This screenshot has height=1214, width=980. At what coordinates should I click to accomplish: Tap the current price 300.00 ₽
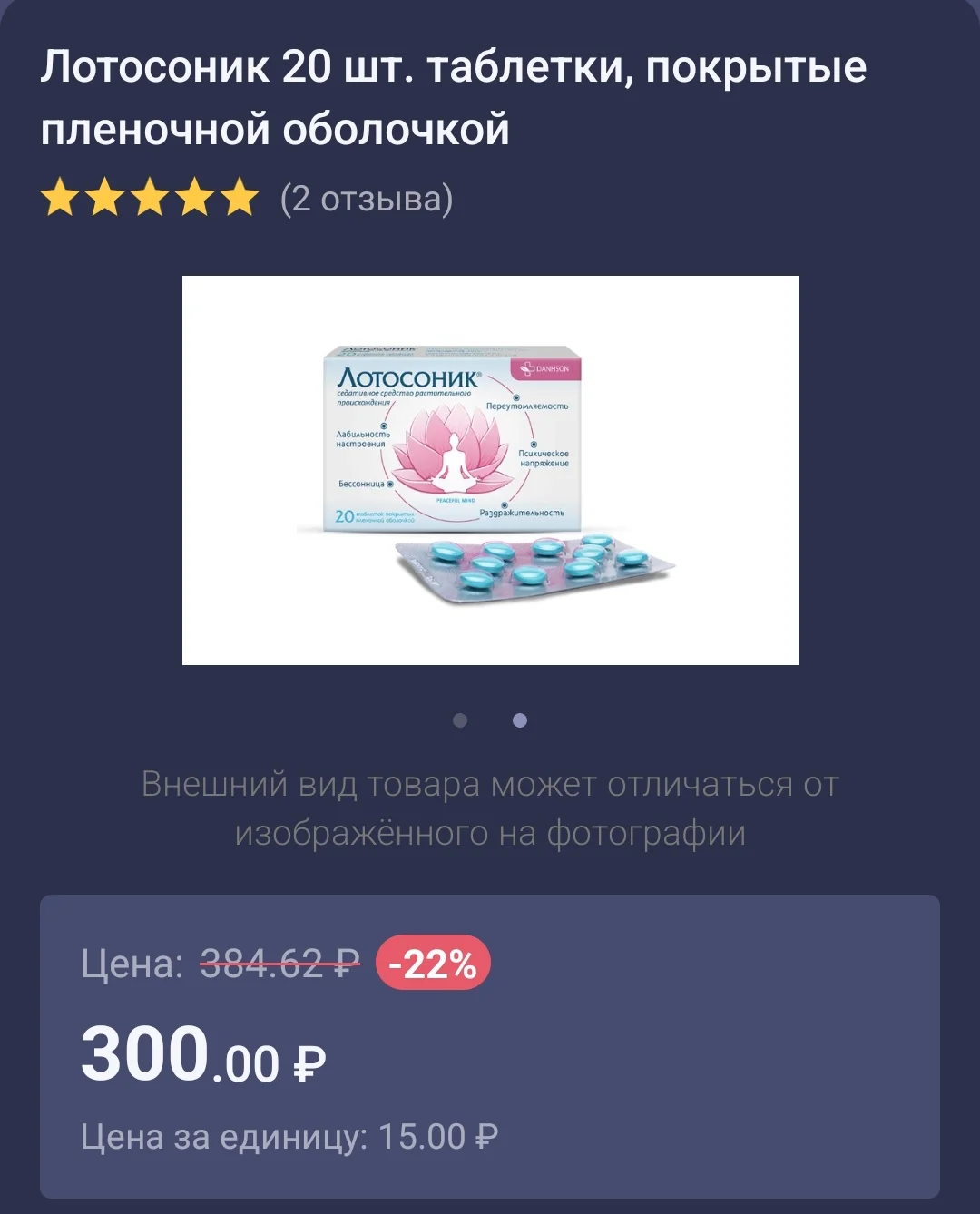[x=203, y=1052]
